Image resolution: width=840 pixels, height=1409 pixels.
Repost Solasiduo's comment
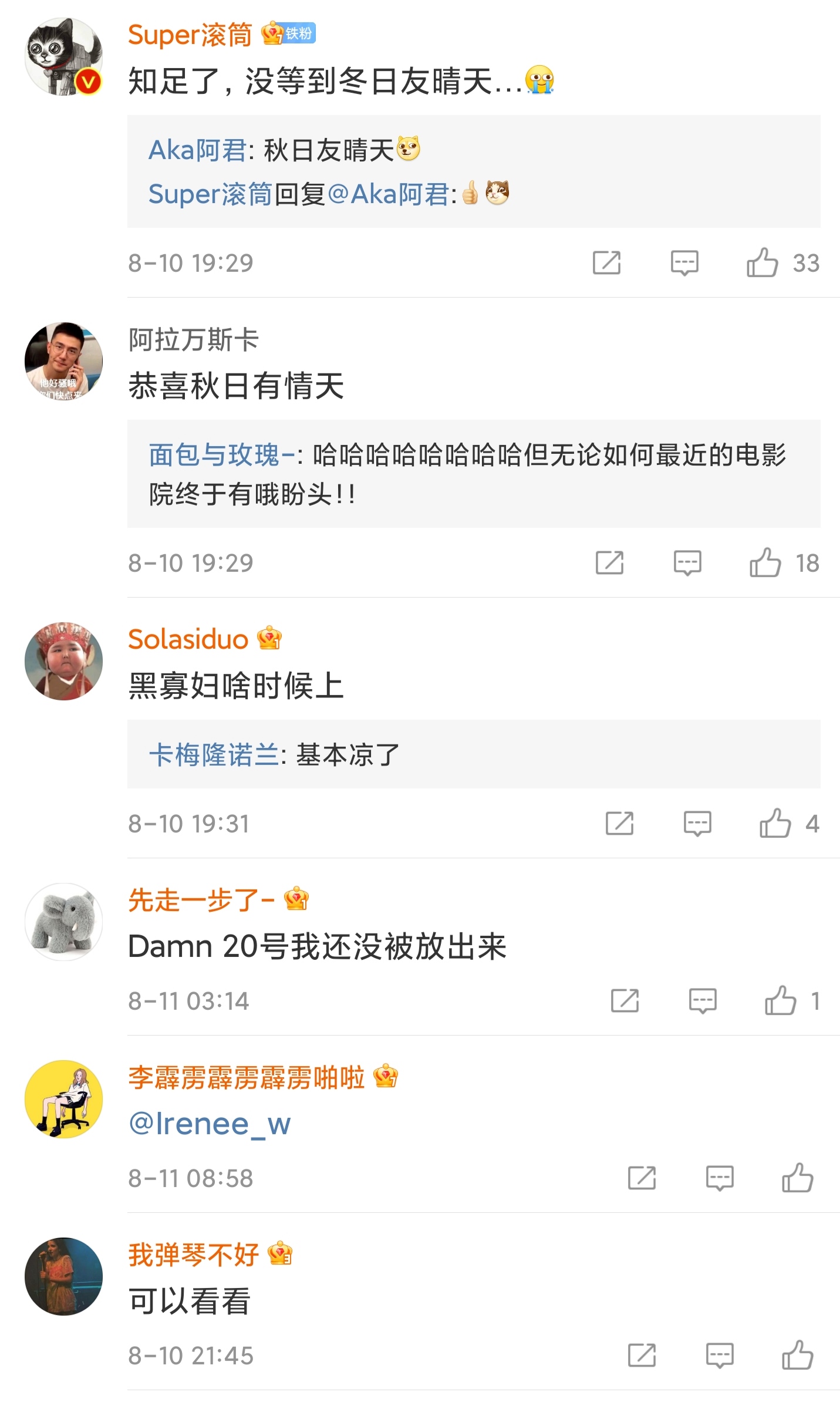coord(620,823)
